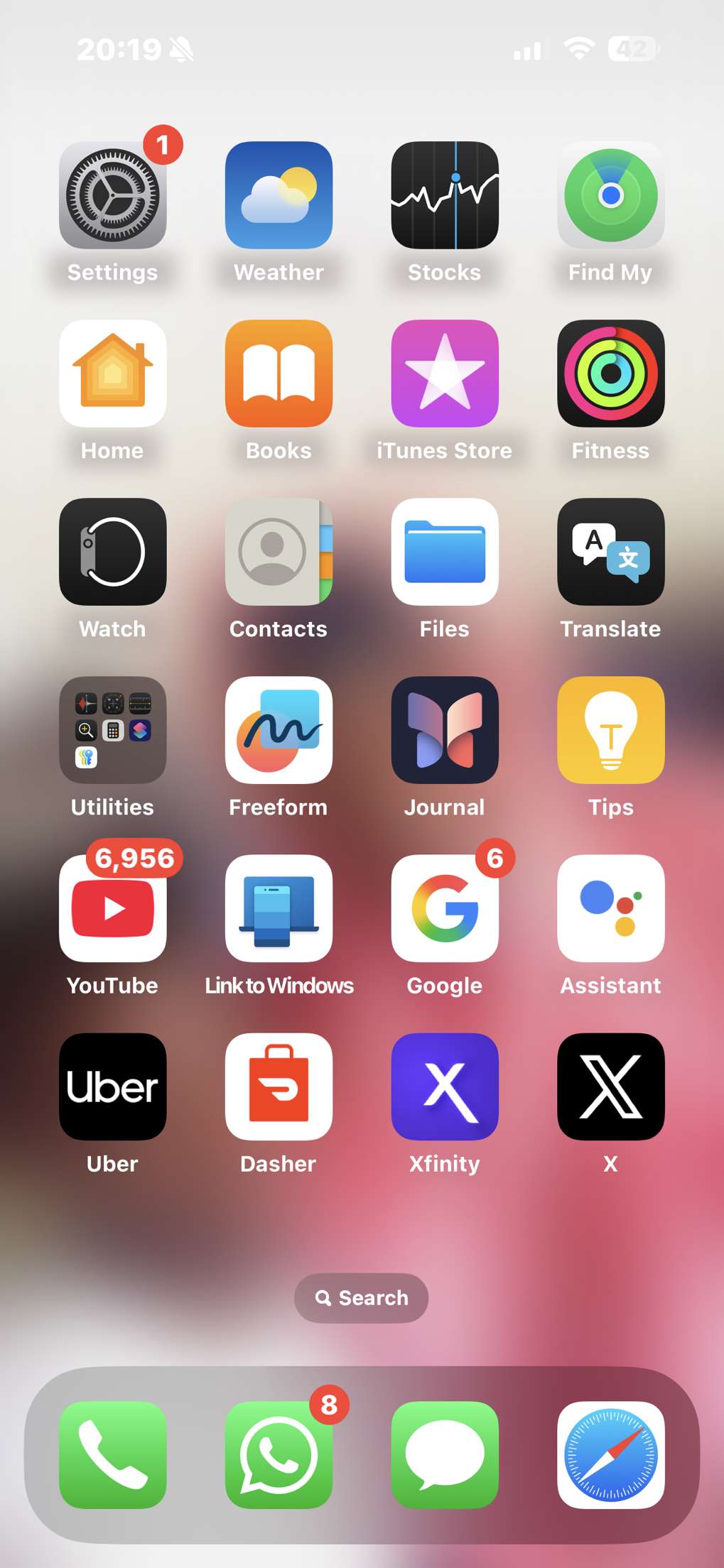Open the Translate app
This screenshot has width=724, height=1568.
pos(610,552)
